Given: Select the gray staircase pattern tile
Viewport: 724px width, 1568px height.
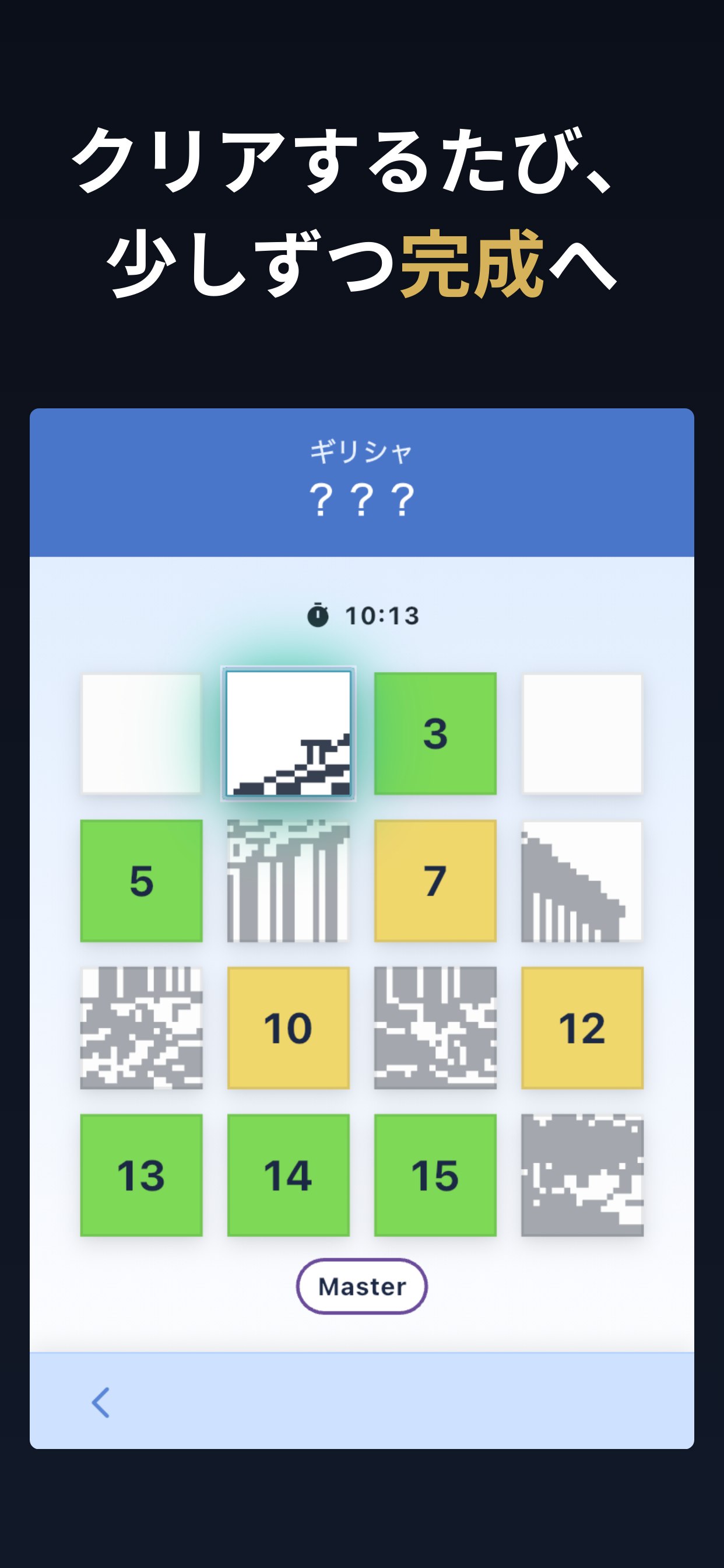Looking at the screenshot, I should [x=582, y=881].
